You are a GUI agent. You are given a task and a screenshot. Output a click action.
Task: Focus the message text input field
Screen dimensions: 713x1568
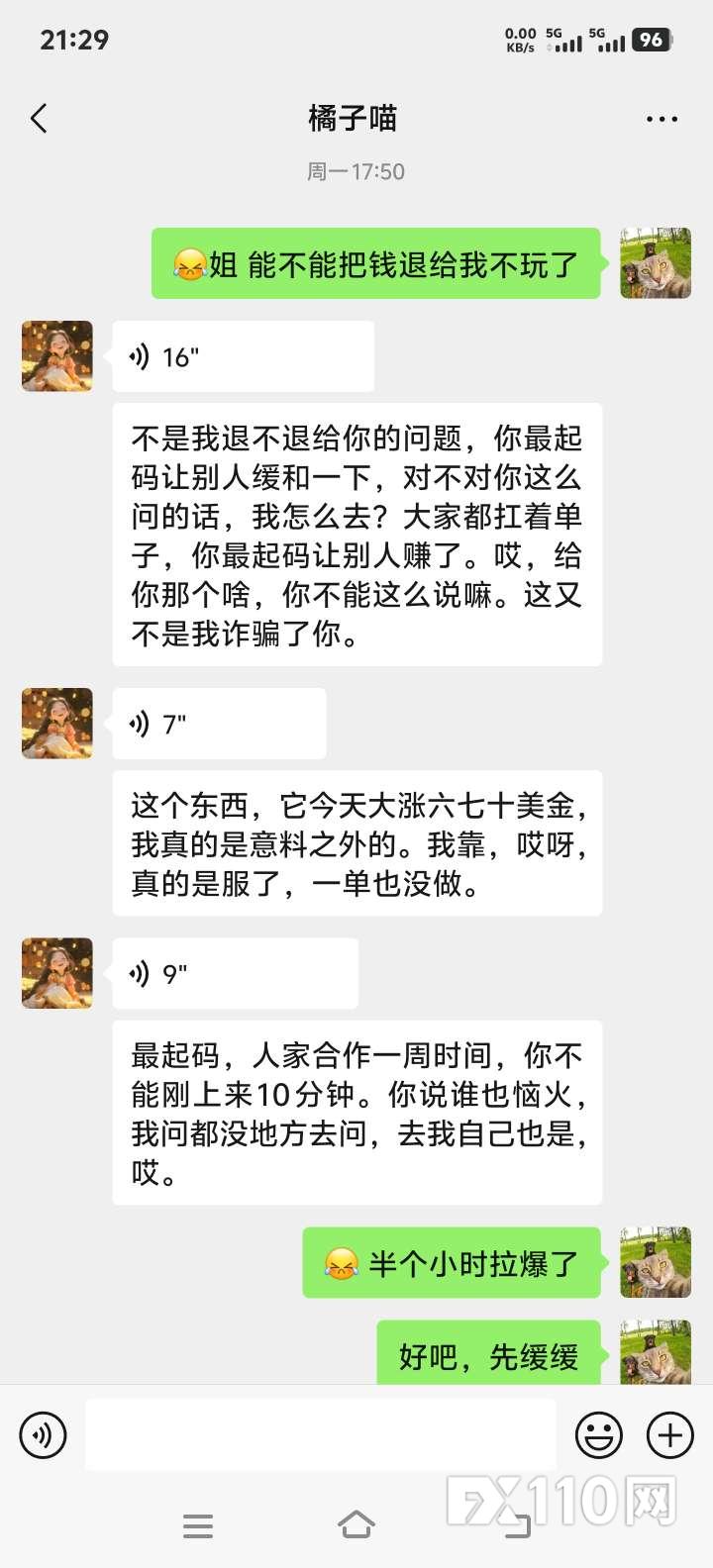point(322,1435)
